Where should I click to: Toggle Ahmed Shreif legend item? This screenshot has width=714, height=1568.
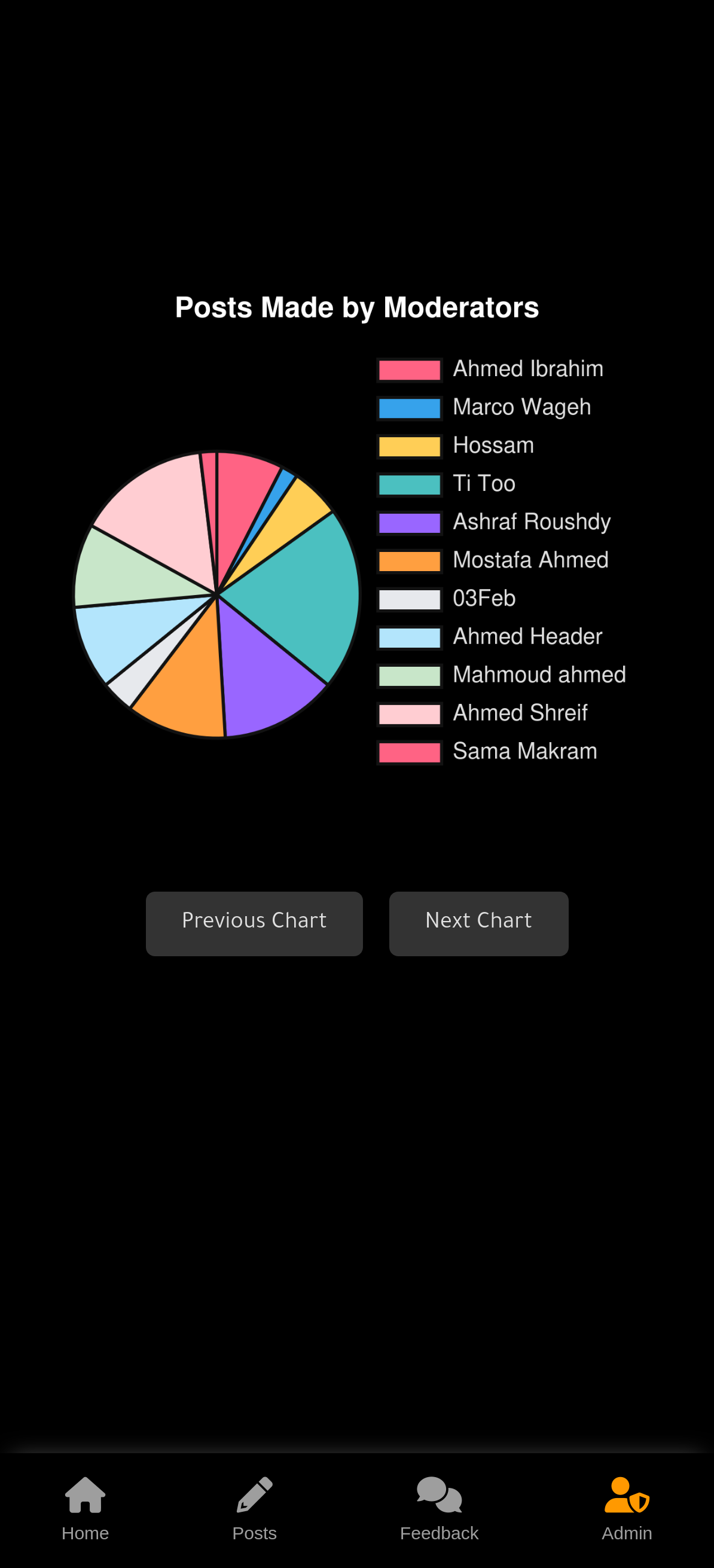pos(483,714)
